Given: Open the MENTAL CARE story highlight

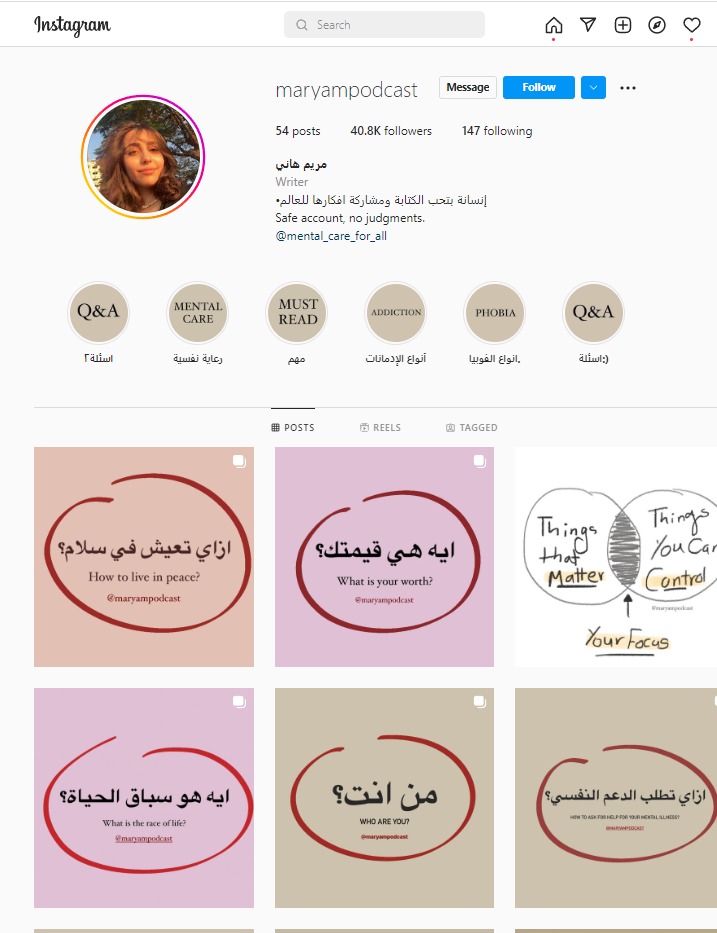Looking at the screenshot, I should point(198,313).
